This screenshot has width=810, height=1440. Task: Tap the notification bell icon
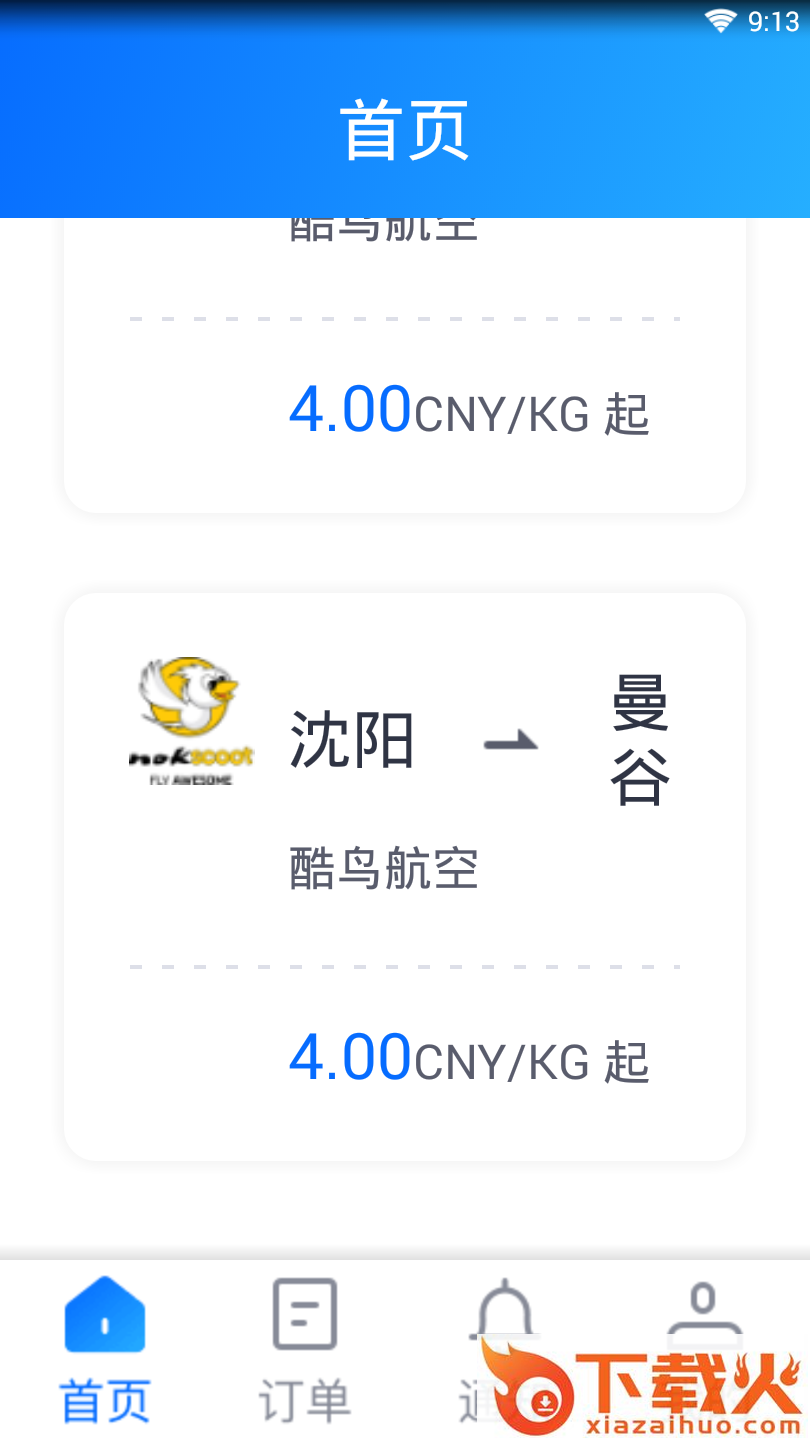tap(504, 1310)
